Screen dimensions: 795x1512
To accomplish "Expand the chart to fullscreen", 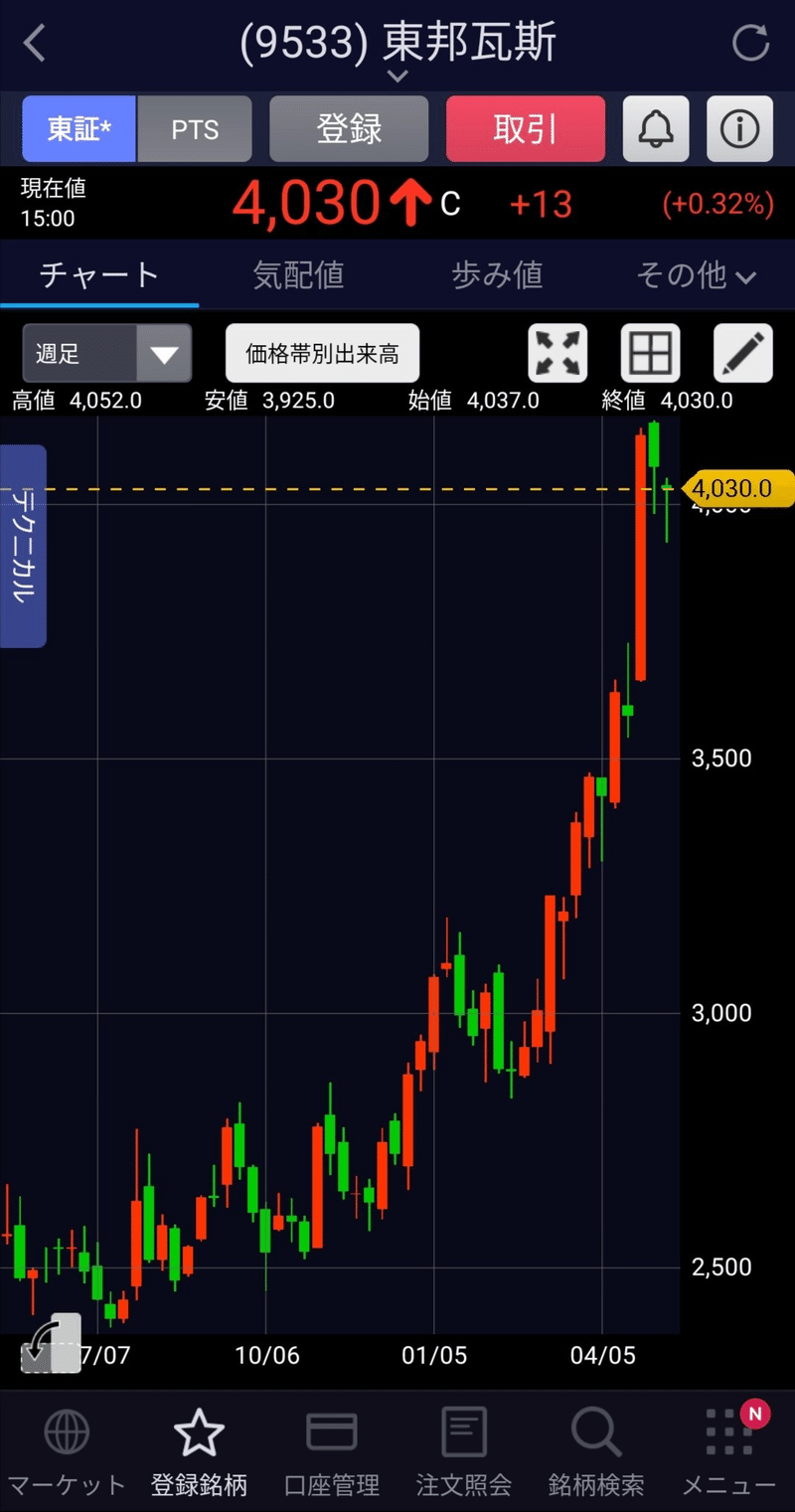I will point(557,353).
